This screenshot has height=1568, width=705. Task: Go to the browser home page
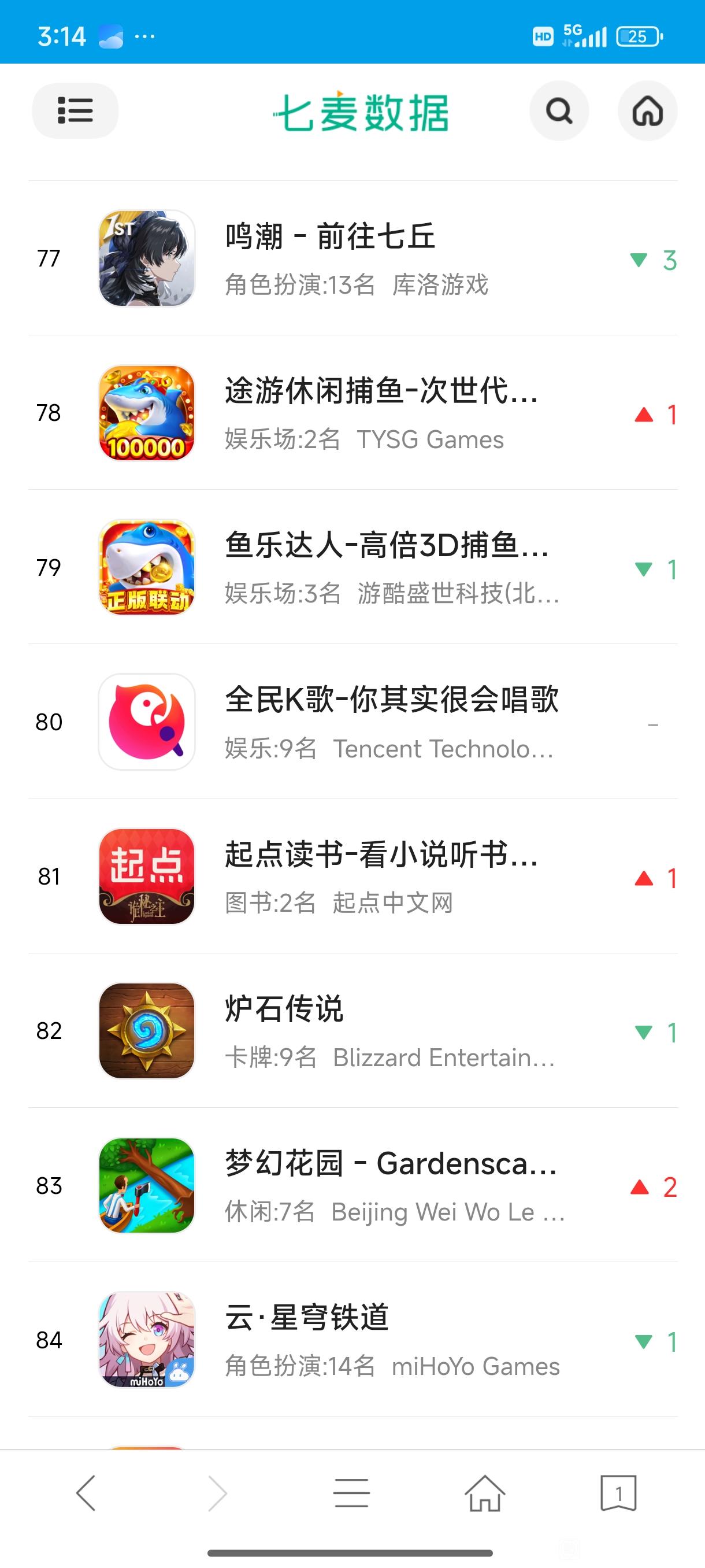click(x=485, y=1492)
